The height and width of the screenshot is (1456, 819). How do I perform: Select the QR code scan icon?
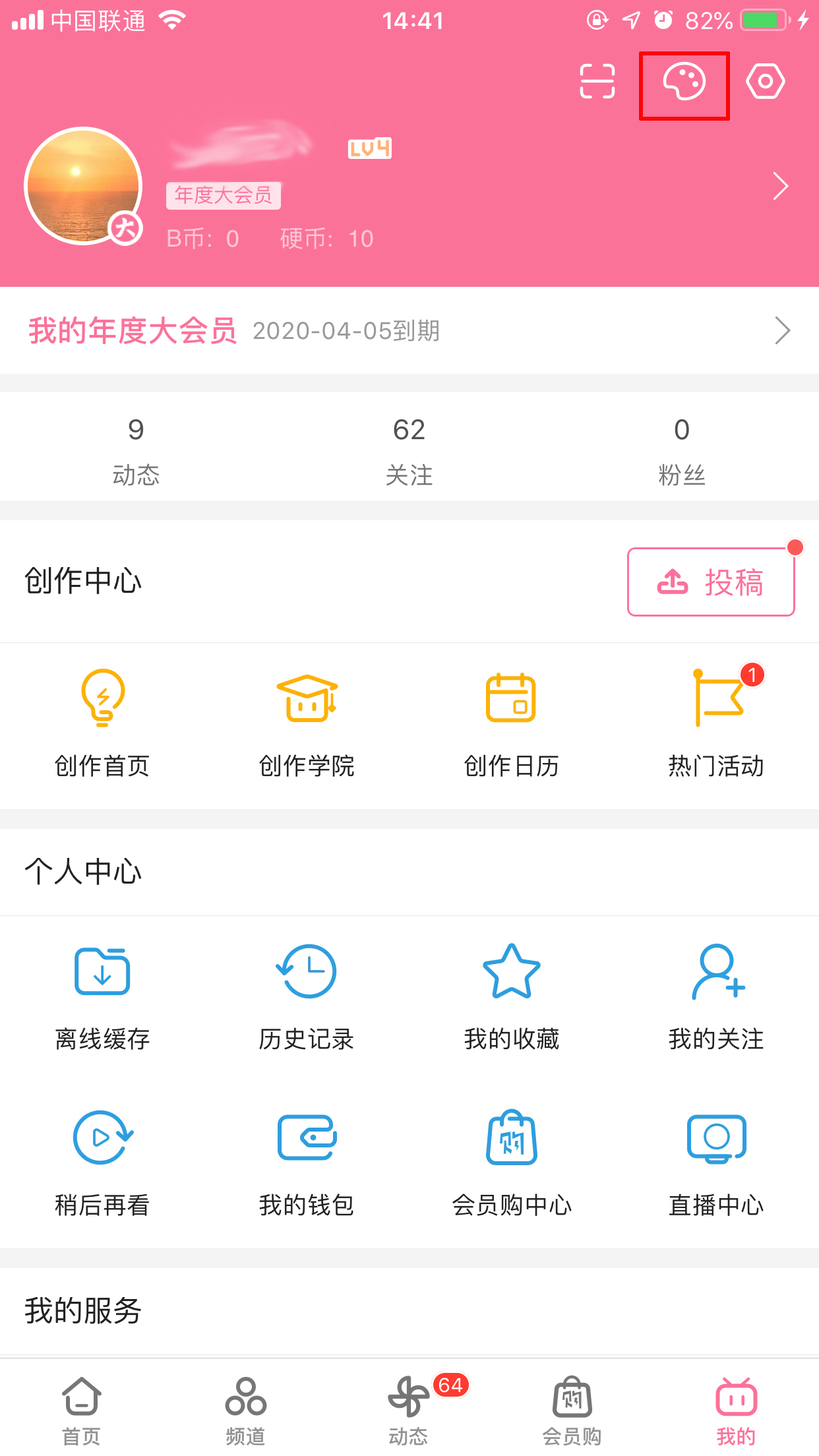597,82
